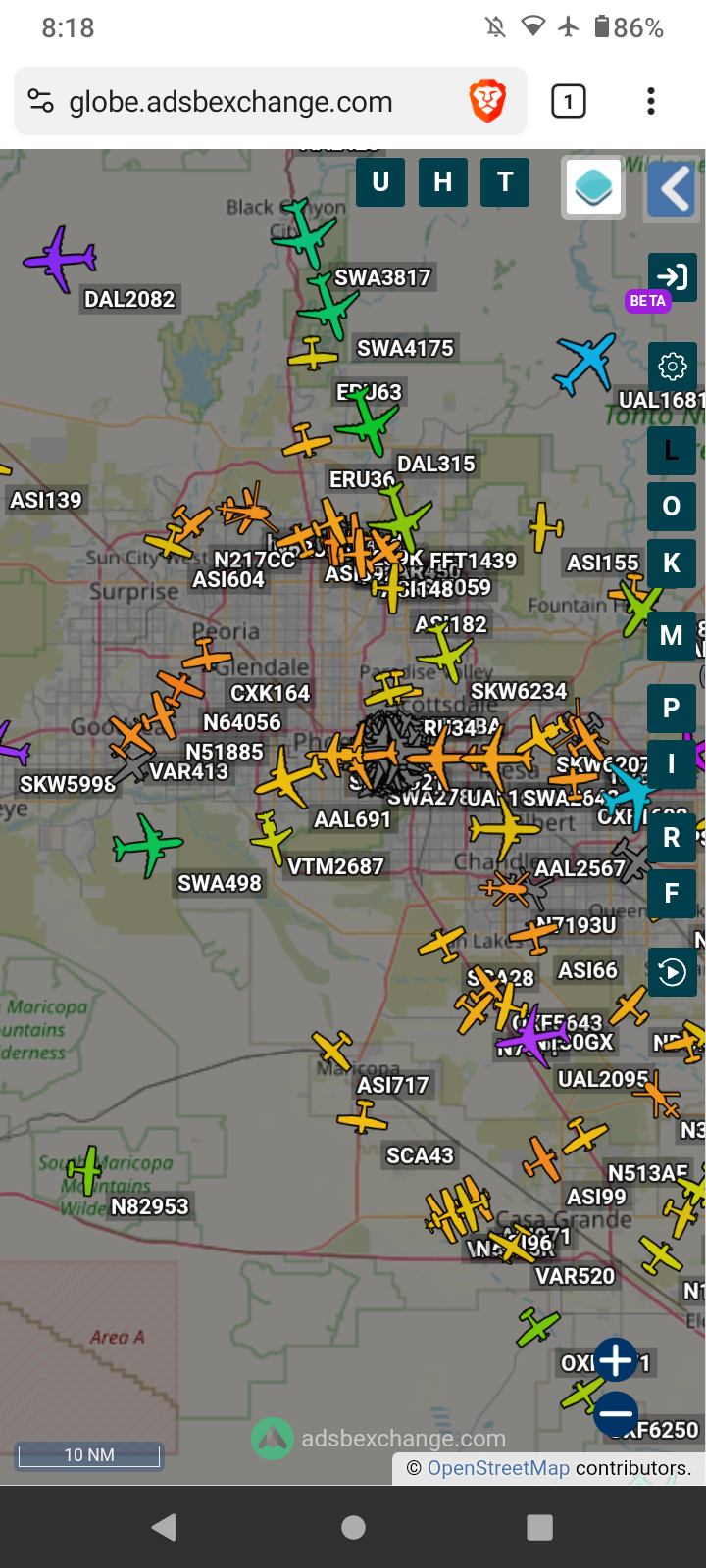Image resolution: width=706 pixels, height=1568 pixels.
Task: Open the settings gear
Action: [x=673, y=367]
